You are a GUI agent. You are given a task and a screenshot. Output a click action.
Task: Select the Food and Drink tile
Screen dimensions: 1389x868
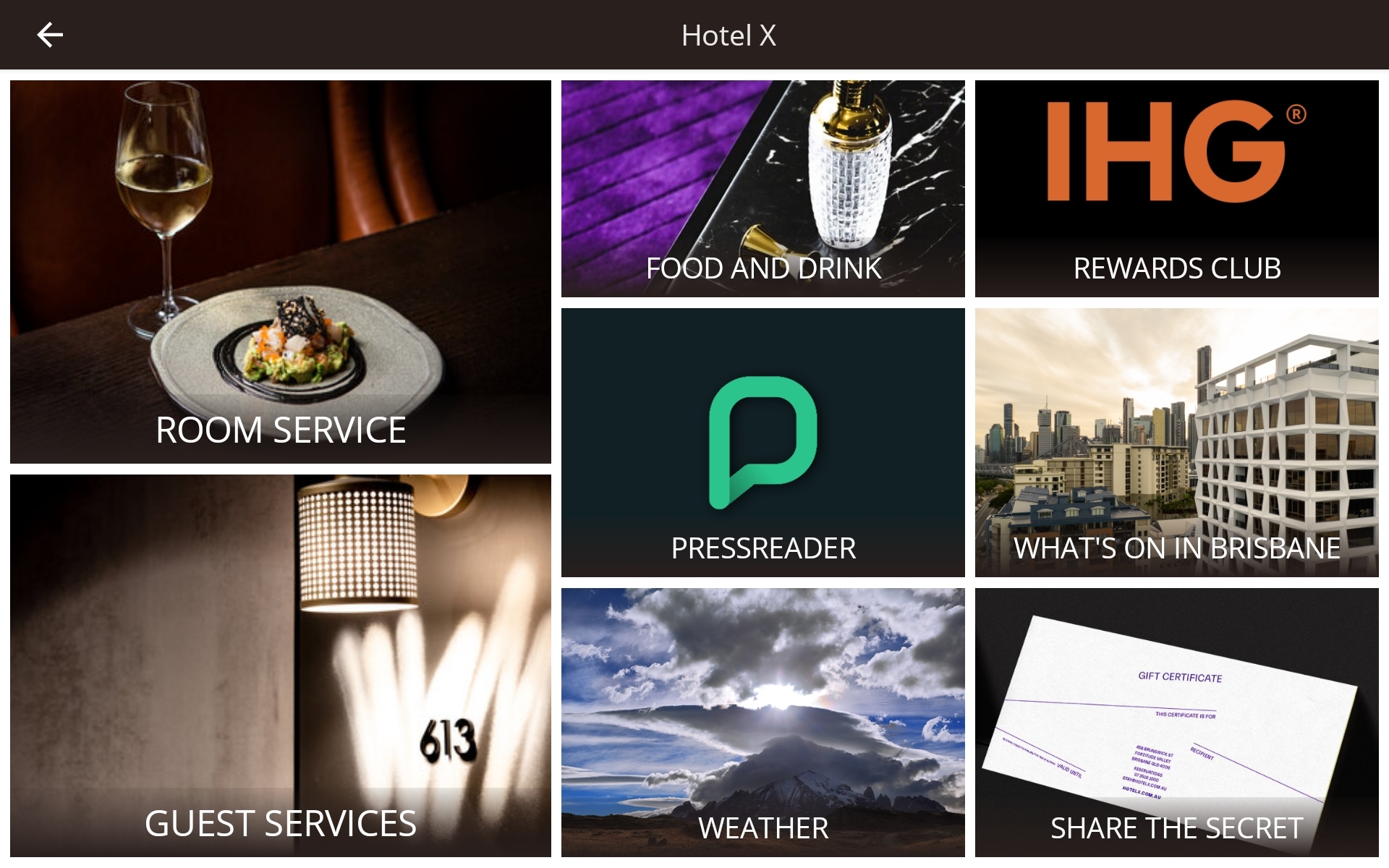763,189
